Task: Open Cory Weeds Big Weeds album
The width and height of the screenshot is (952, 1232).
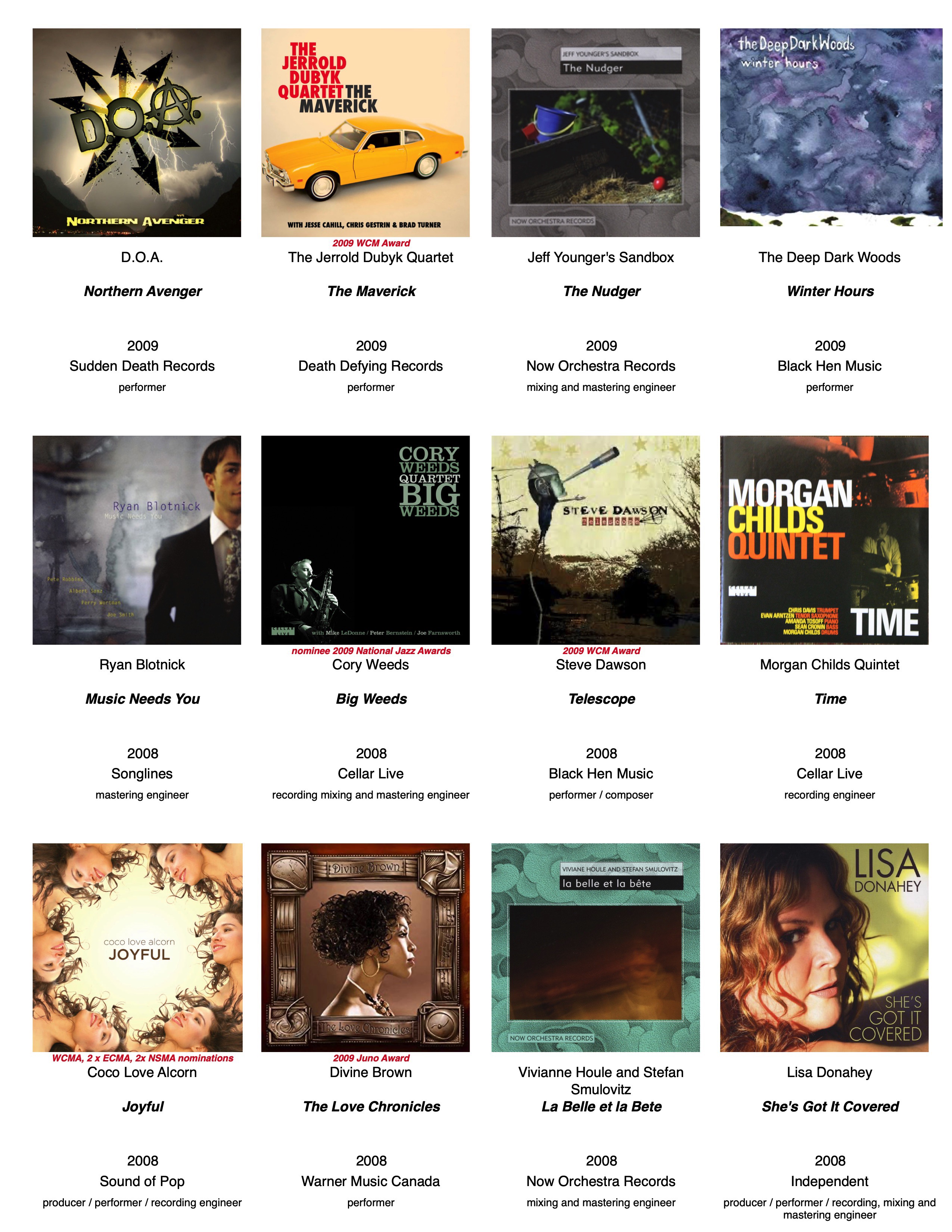Action: pos(365,540)
